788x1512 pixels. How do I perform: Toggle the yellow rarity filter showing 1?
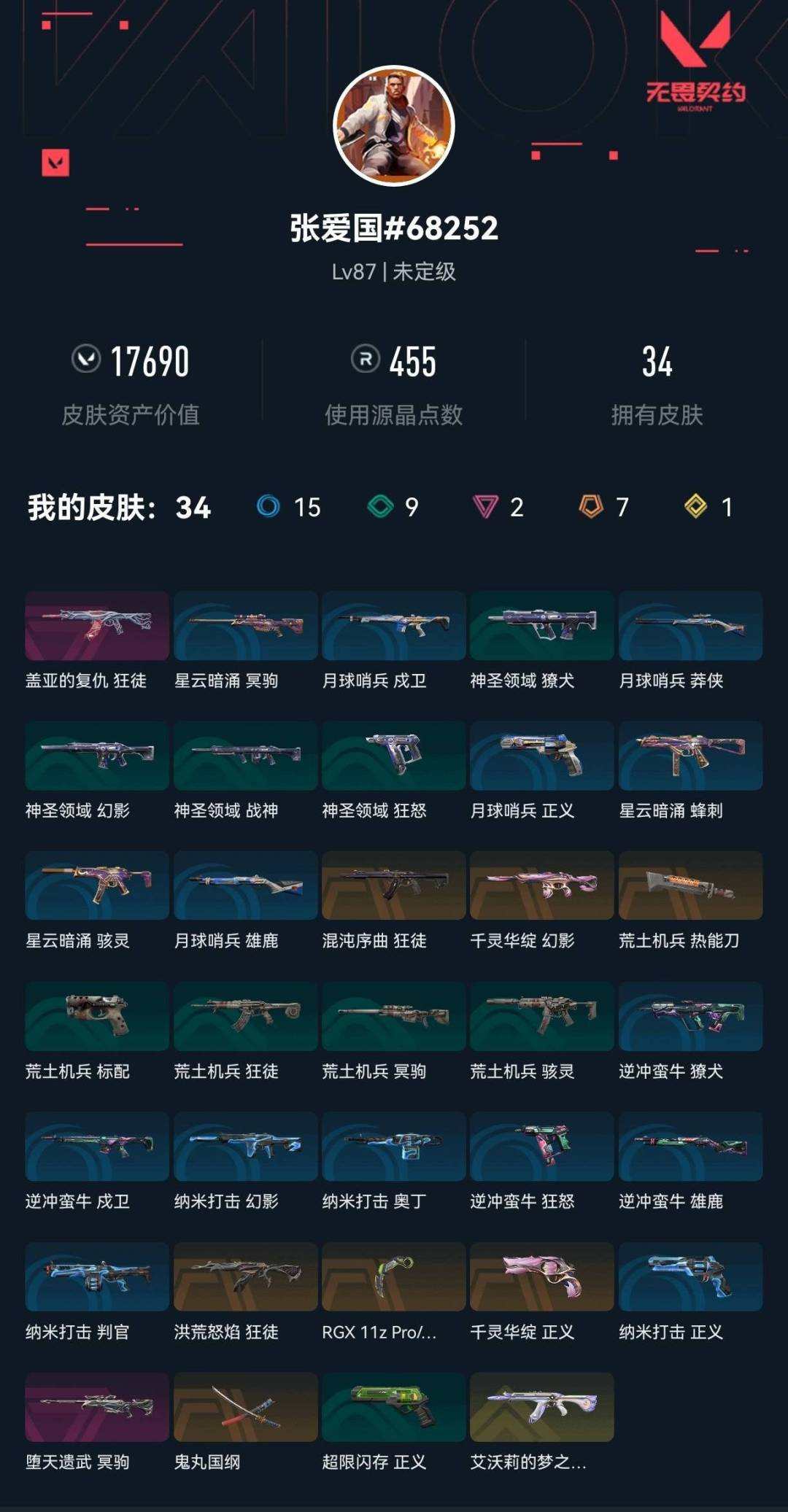pyautogui.click(x=695, y=508)
